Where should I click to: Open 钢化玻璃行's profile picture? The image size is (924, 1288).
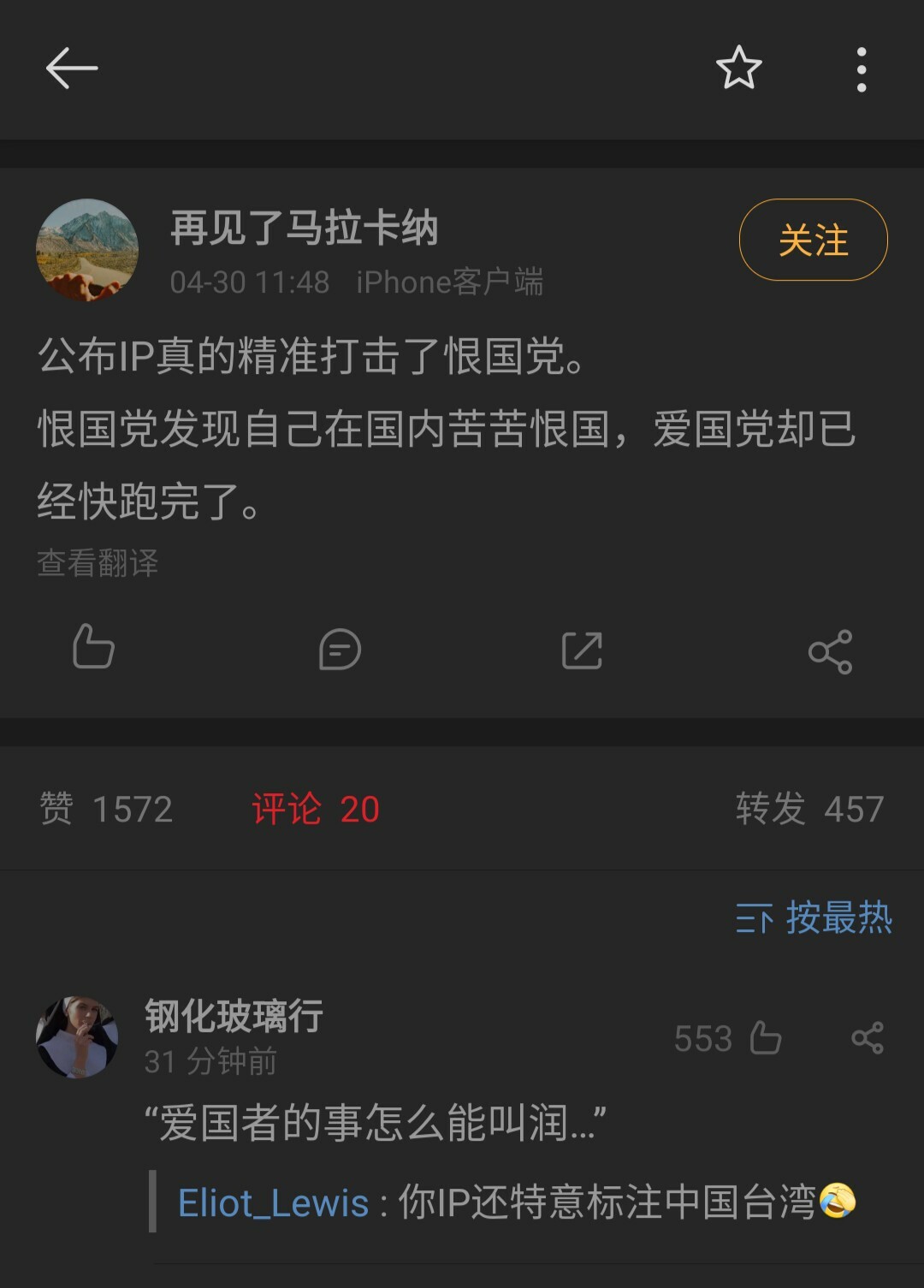77,1036
